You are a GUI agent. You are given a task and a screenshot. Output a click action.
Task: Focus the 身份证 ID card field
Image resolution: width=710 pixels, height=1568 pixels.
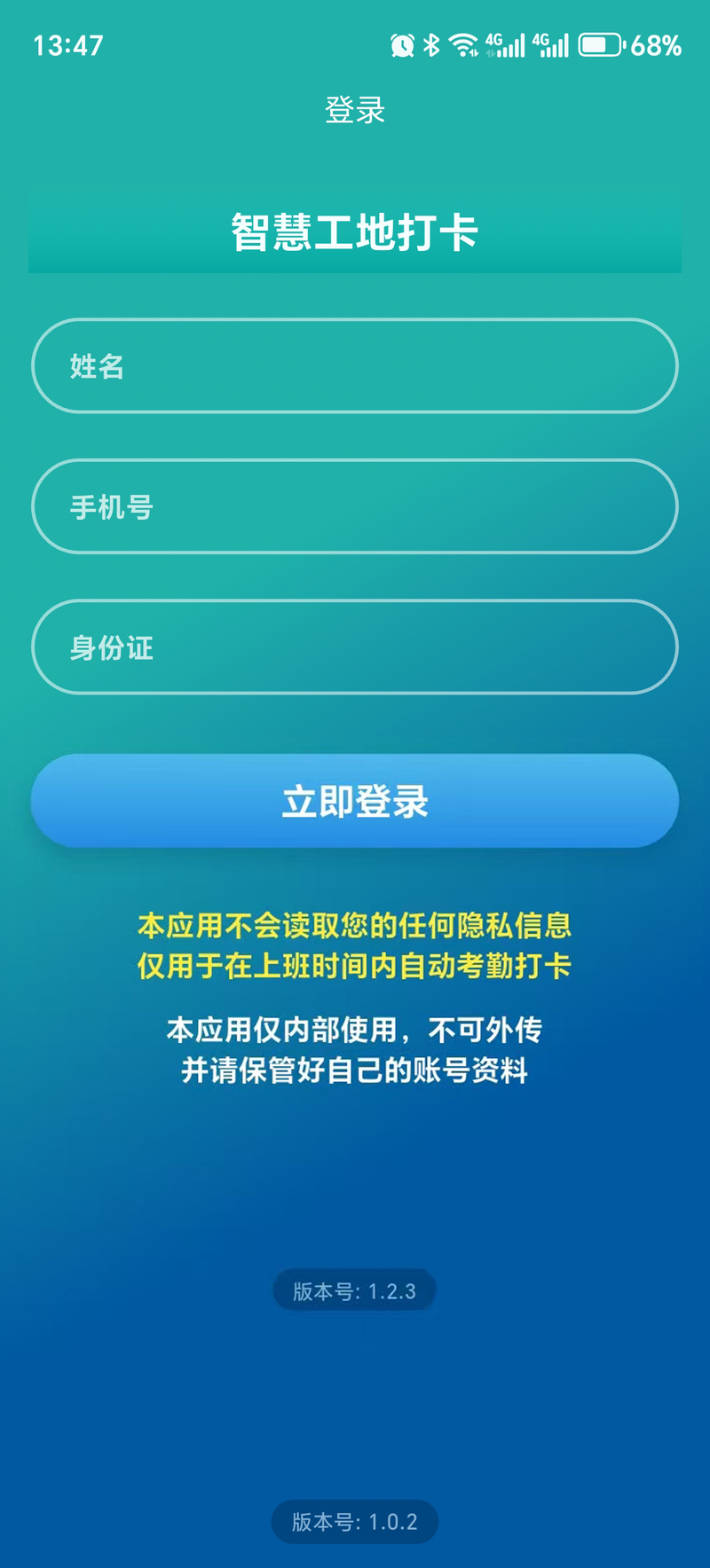[355, 647]
